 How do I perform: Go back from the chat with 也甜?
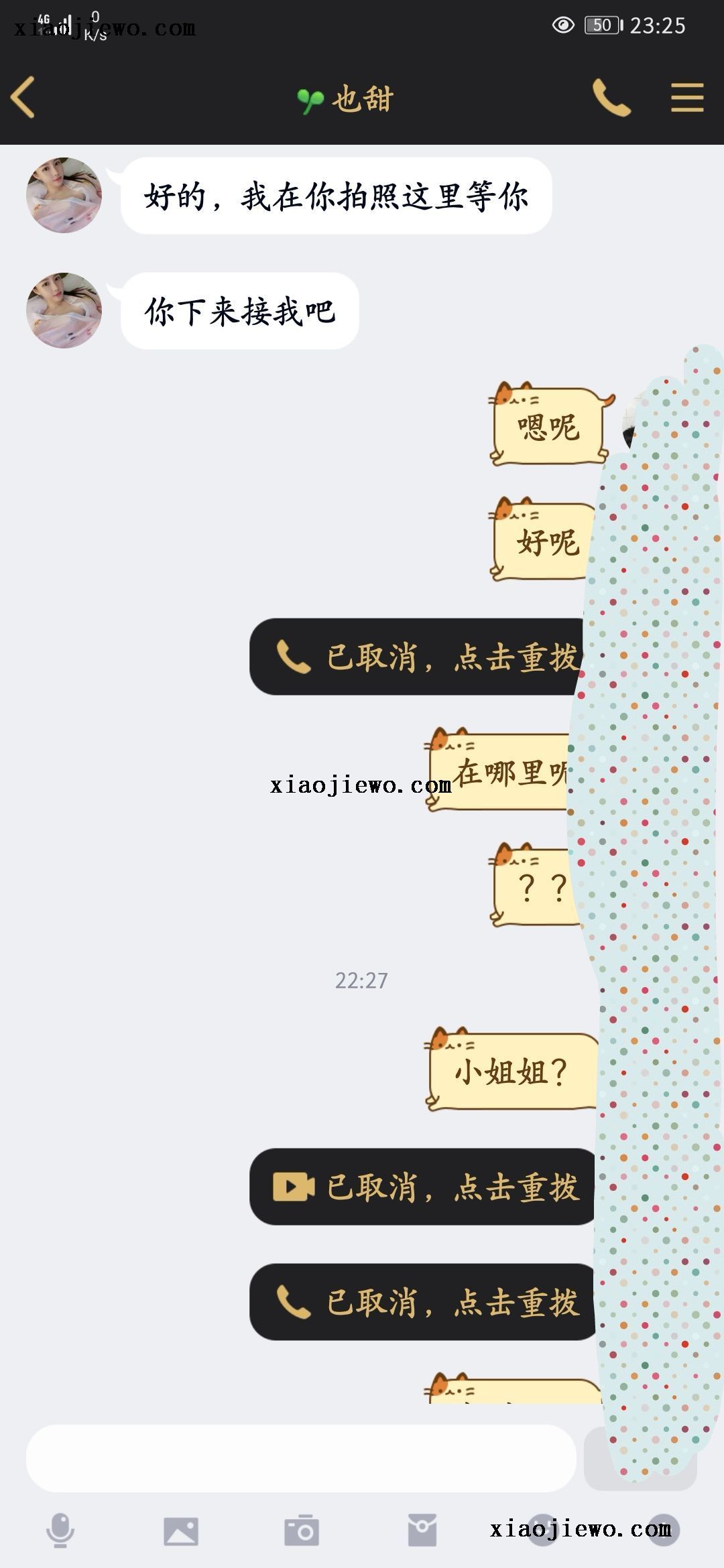click(23, 98)
